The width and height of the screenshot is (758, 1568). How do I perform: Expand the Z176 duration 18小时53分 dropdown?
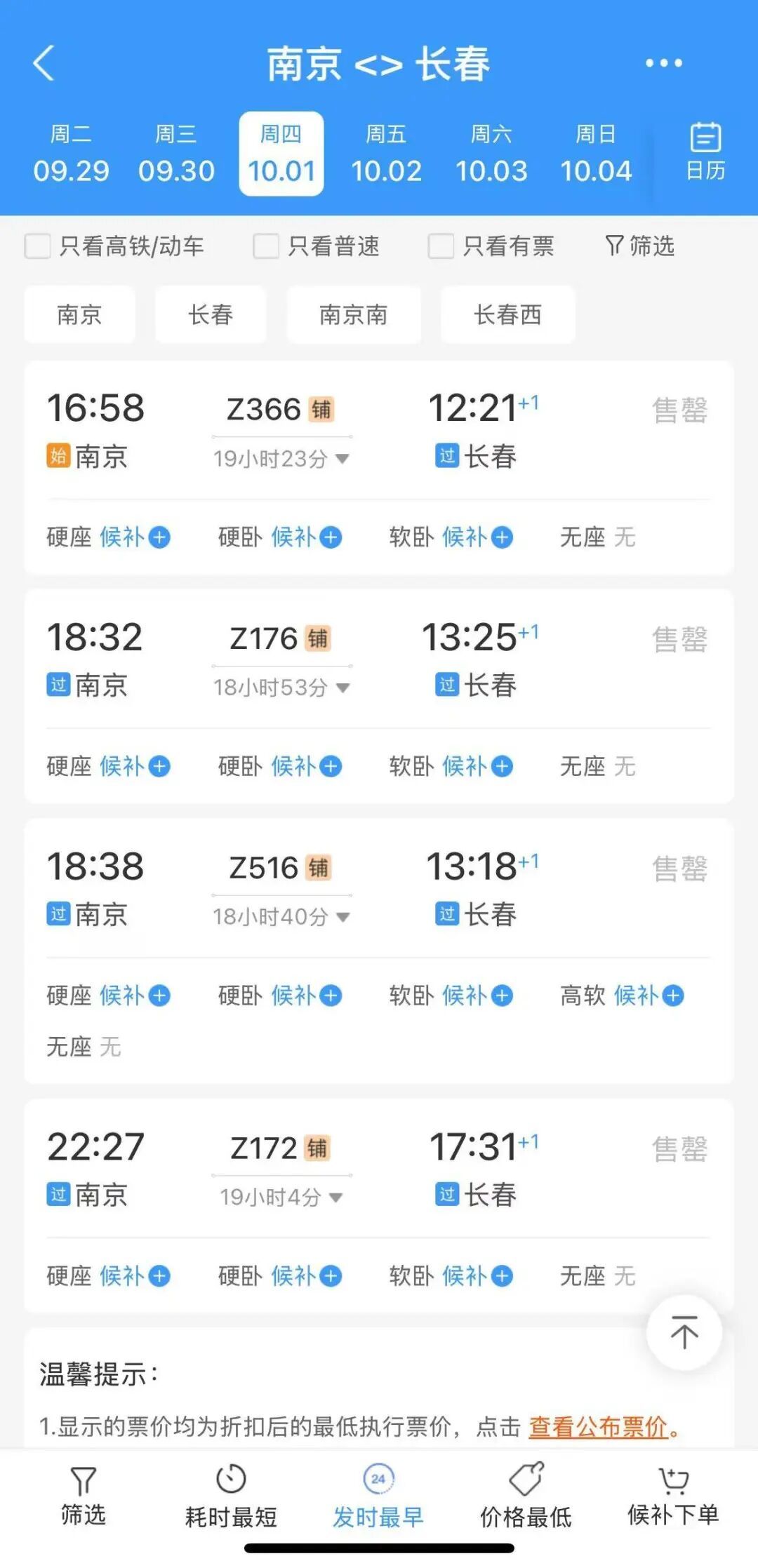click(281, 688)
